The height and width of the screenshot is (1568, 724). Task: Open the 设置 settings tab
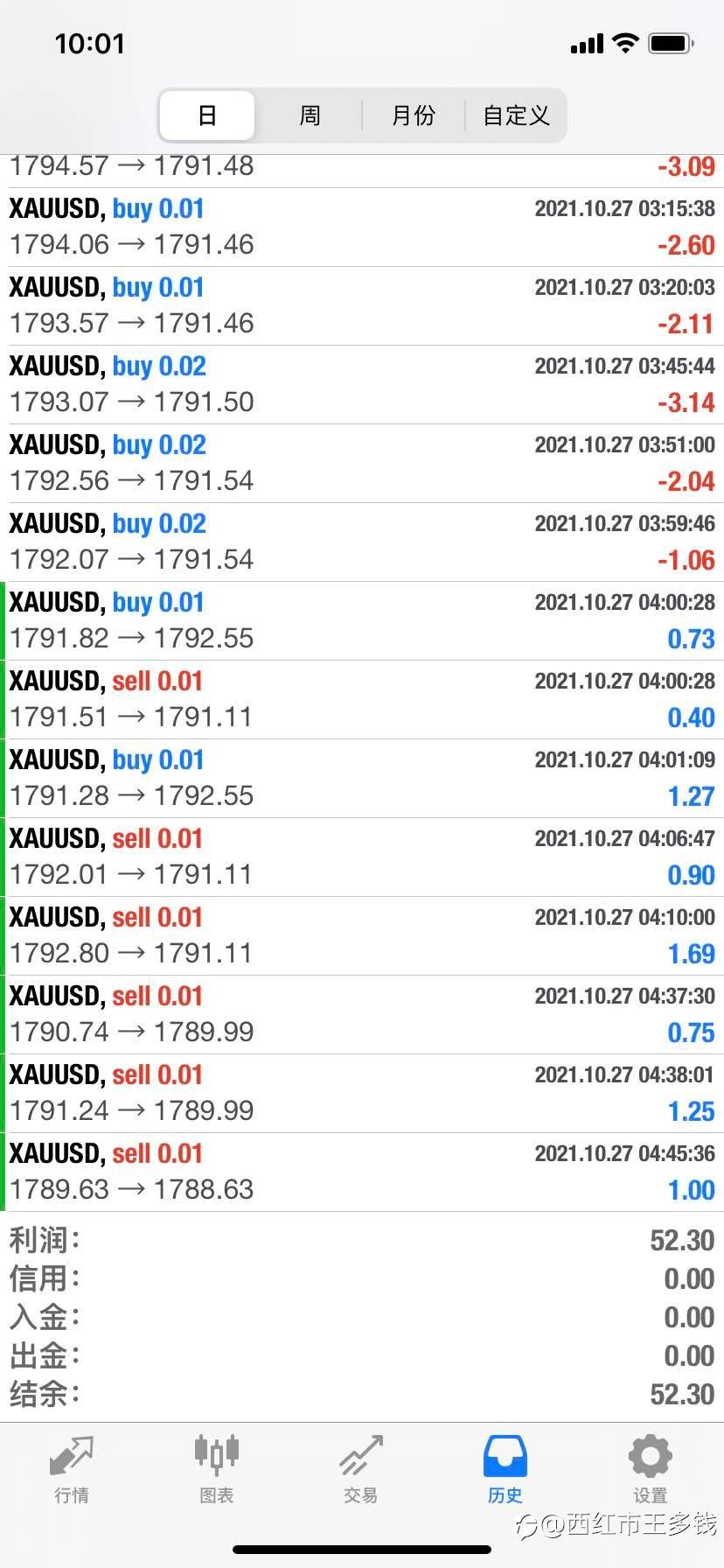650,1470
